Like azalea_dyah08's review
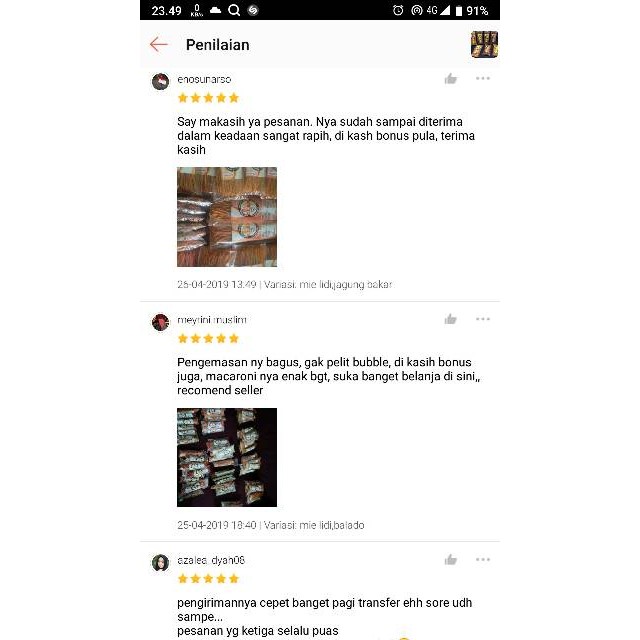This screenshot has height=640, width=640. click(451, 560)
